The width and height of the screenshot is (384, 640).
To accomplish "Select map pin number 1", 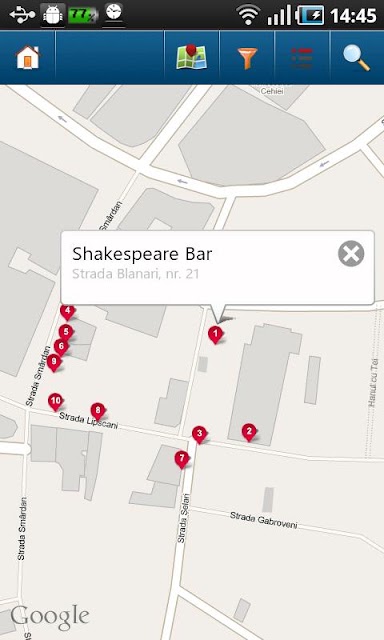I will tap(215, 335).
